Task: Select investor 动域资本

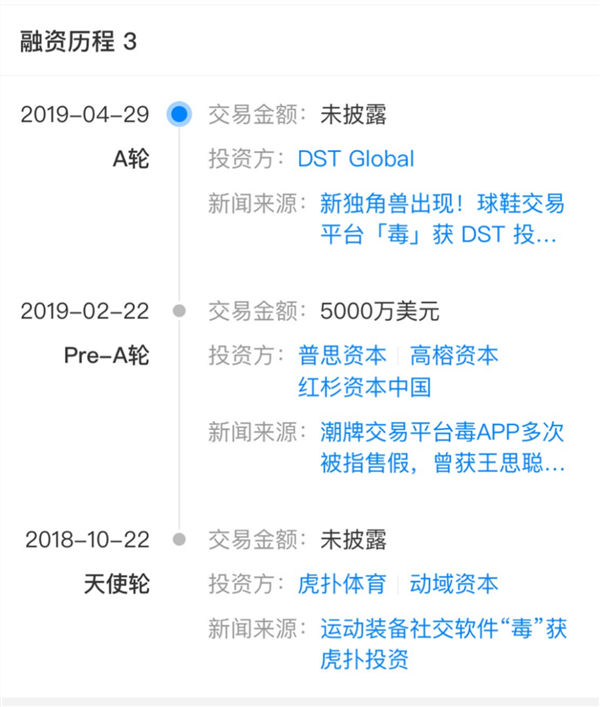Action: click(x=454, y=585)
